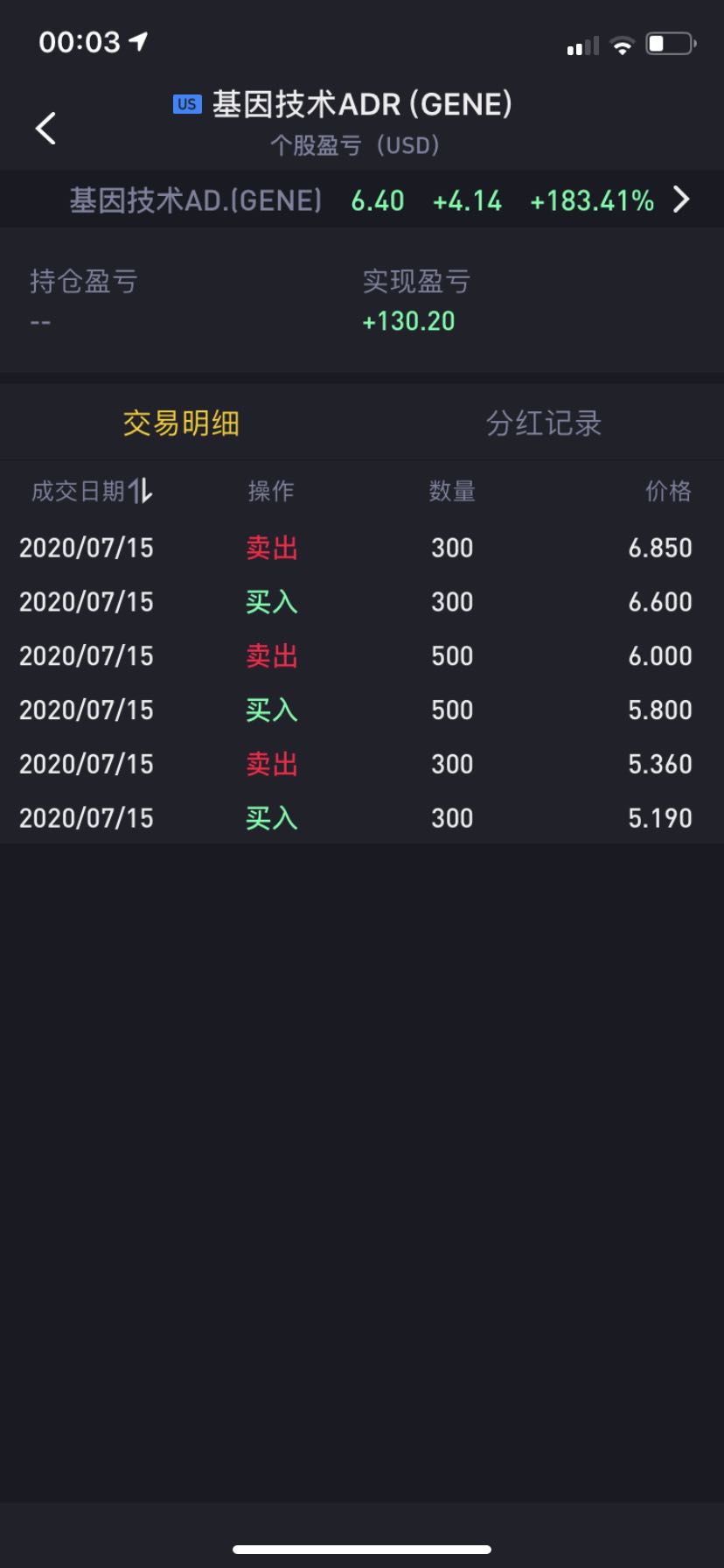The width and height of the screenshot is (724, 1568).
Task: Go back with the top-left arrow
Action: click(45, 128)
